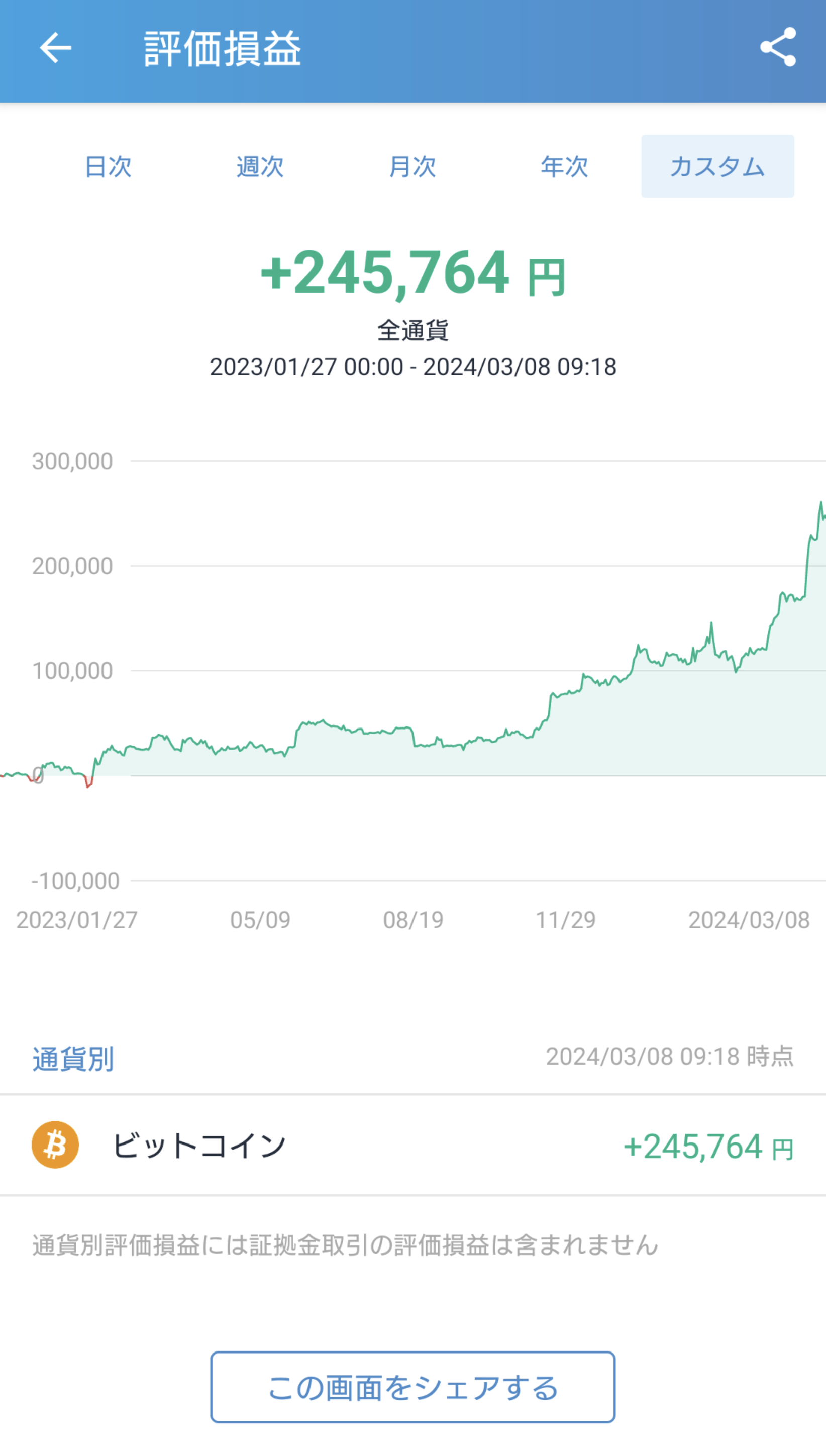The width and height of the screenshot is (826, 1456).
Task: Tap the この画面をシェアする button
Action: 412,1387
